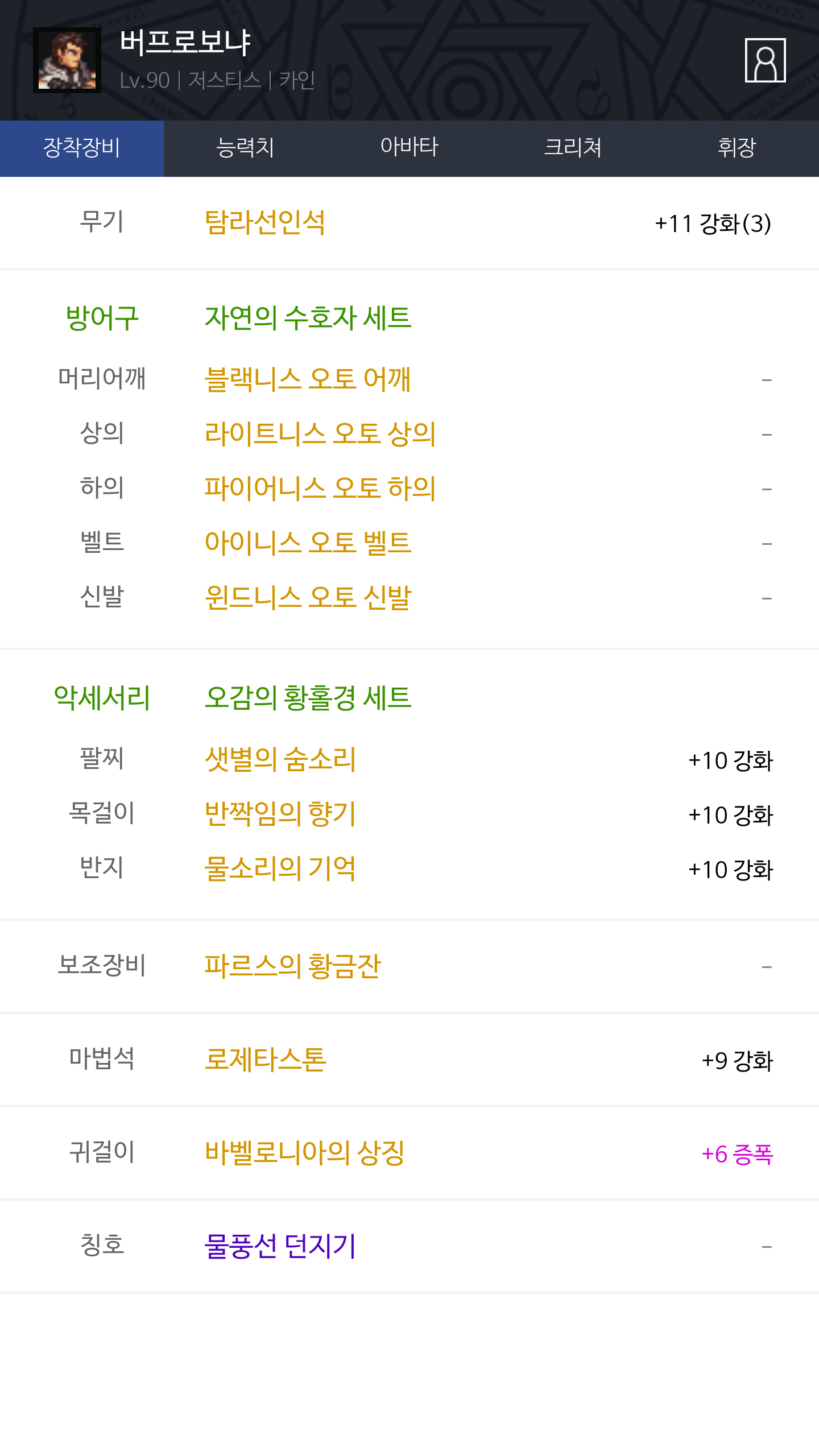Open title 물풍선 던지기

(x=280, y=1246)
